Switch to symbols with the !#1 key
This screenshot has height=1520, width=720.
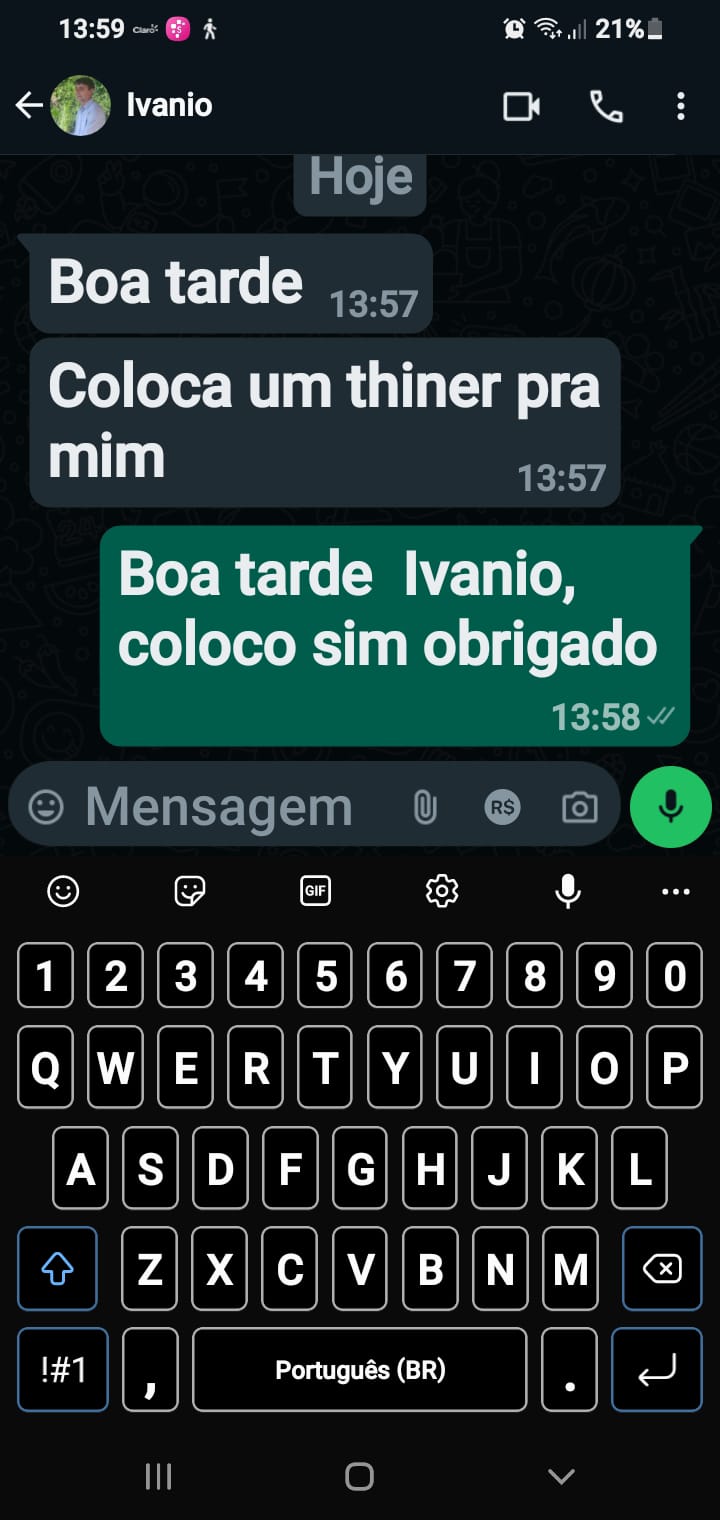click(x=62, y=1369)
